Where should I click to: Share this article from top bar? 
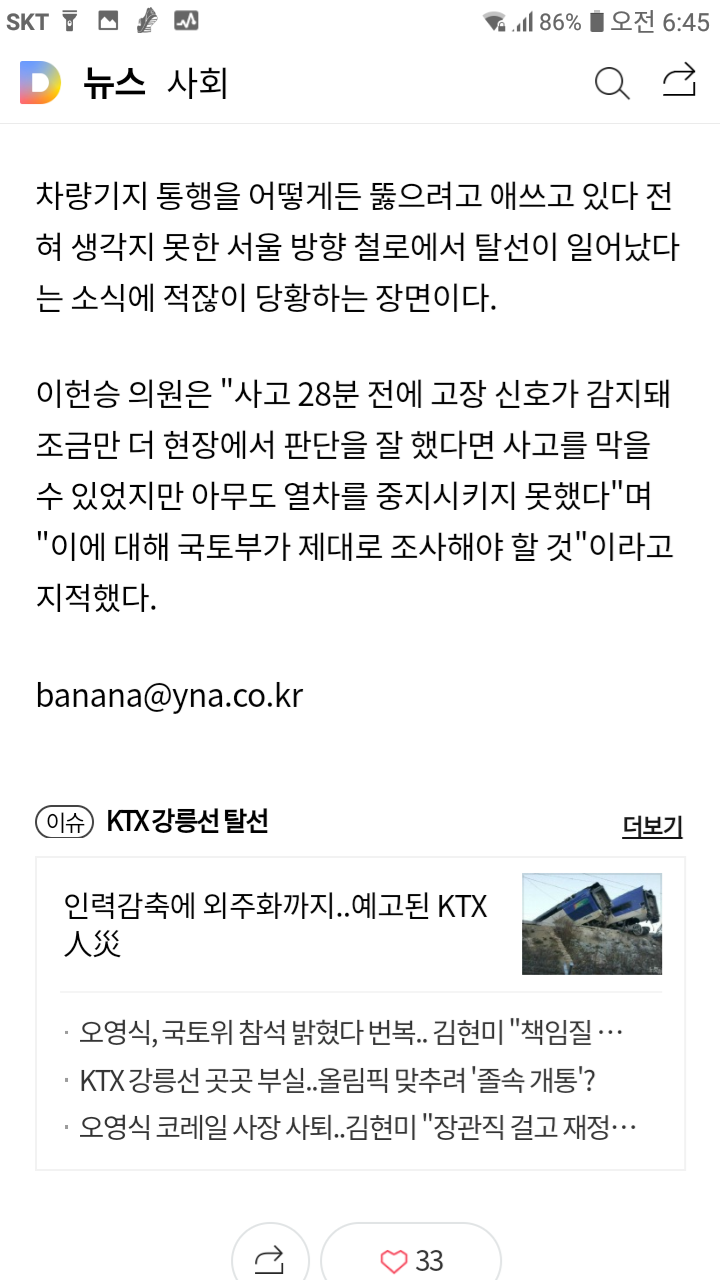tap(679, 81)
